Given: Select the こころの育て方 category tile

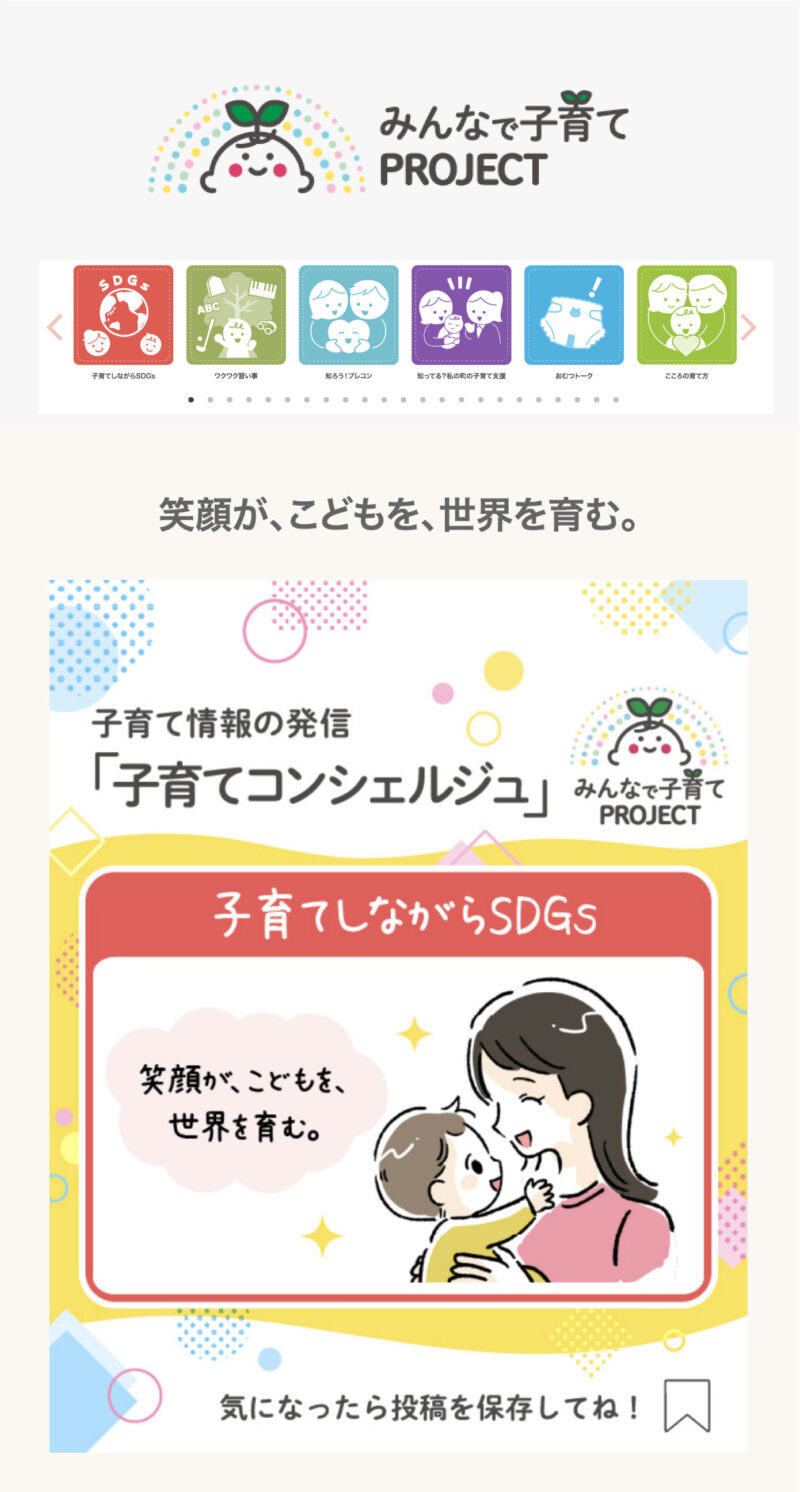Looking at the screenshot, I should pyautogui.click(x=687, y=315).
